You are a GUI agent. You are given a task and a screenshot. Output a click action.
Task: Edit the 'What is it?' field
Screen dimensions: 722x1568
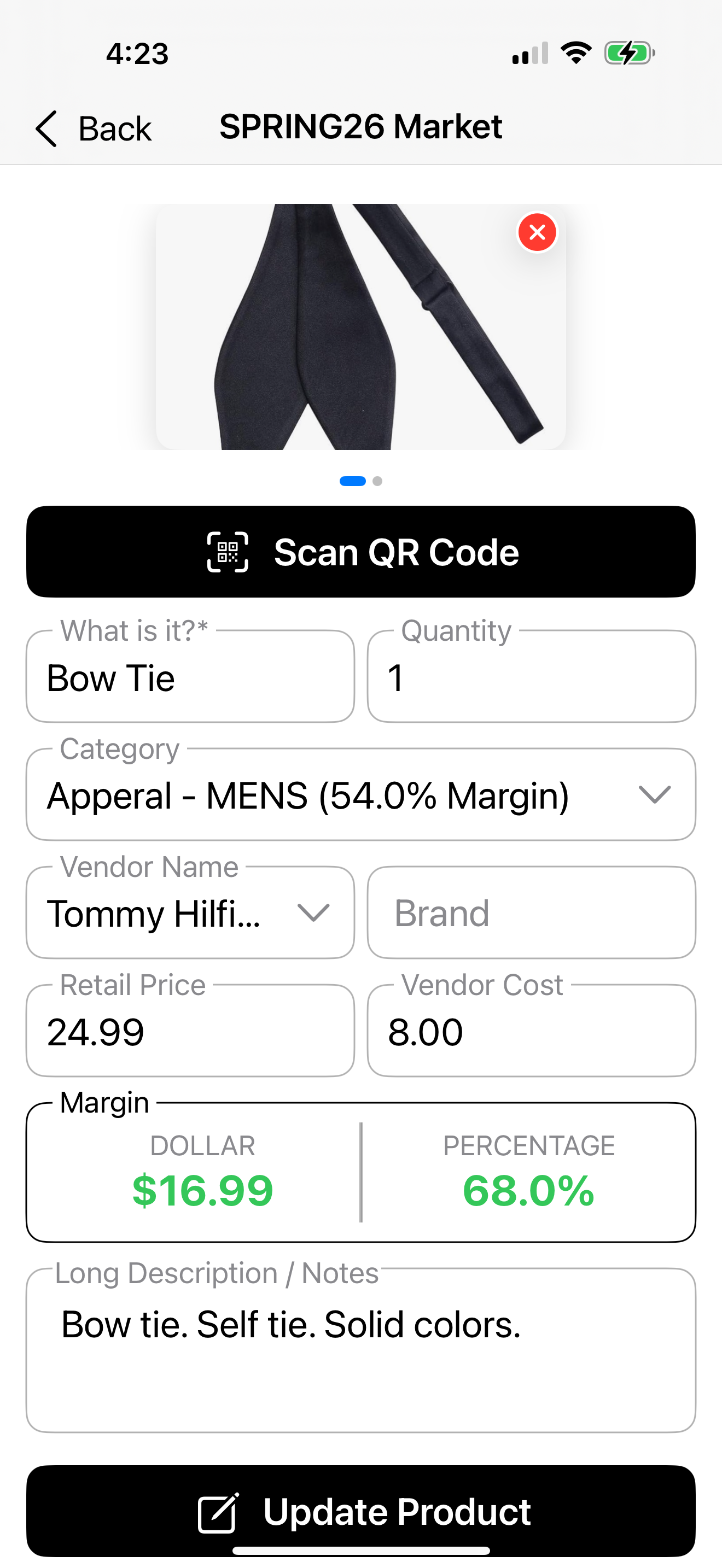pyautogui.click(x=190, y=678)
